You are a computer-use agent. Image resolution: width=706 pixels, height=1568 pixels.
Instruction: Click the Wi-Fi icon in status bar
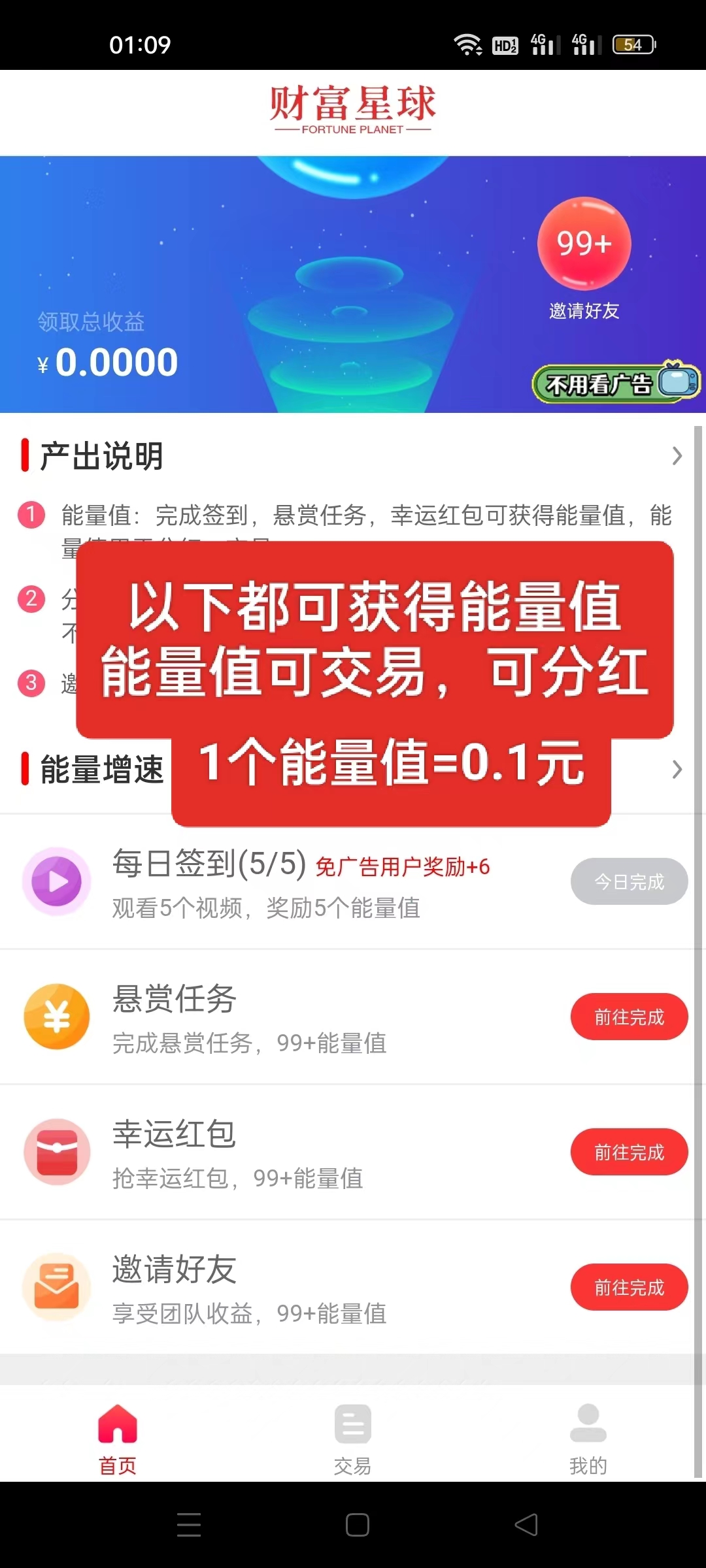(468, 44)
